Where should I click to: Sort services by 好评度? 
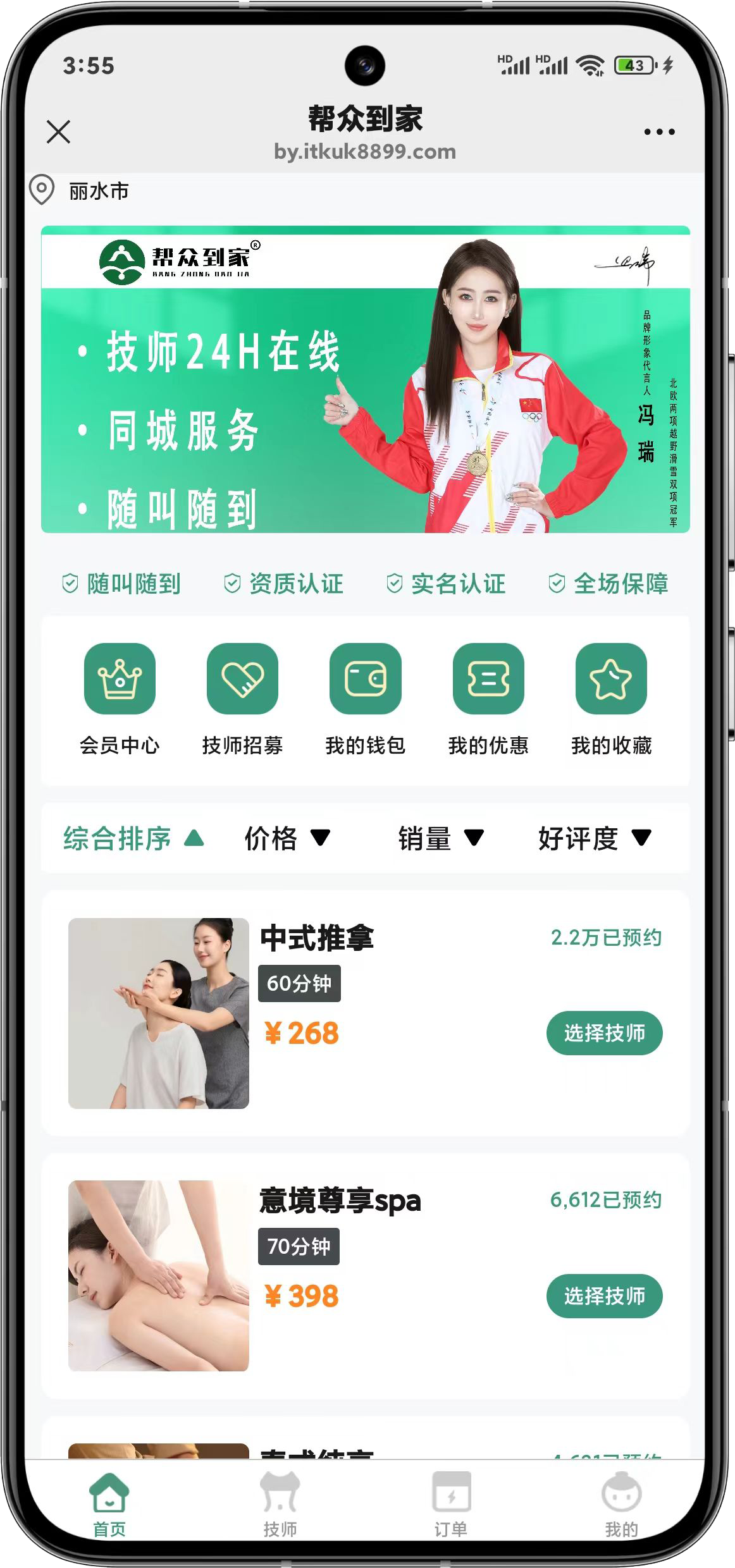593,839
